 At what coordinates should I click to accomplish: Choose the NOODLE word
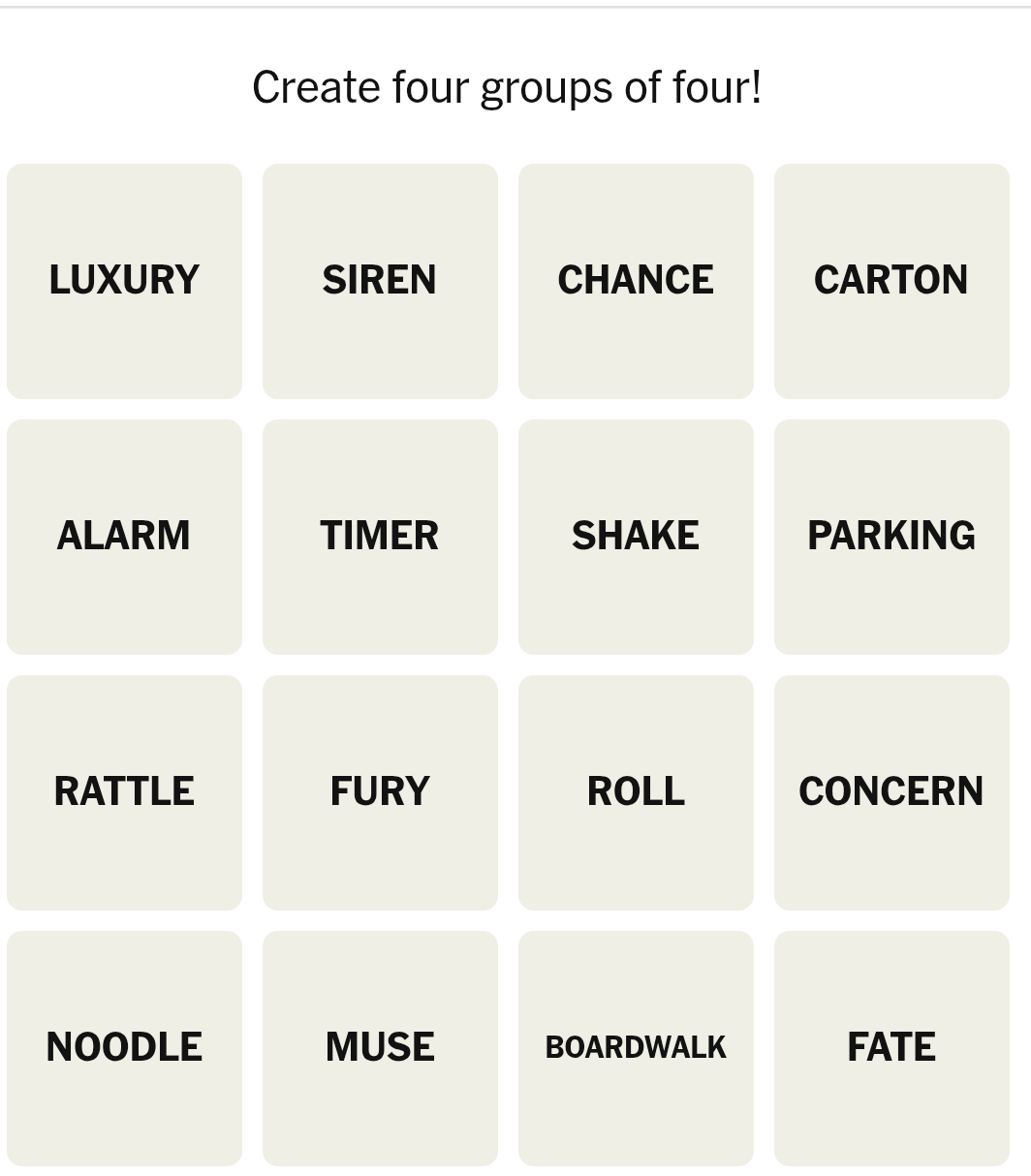pos(124,1048)
